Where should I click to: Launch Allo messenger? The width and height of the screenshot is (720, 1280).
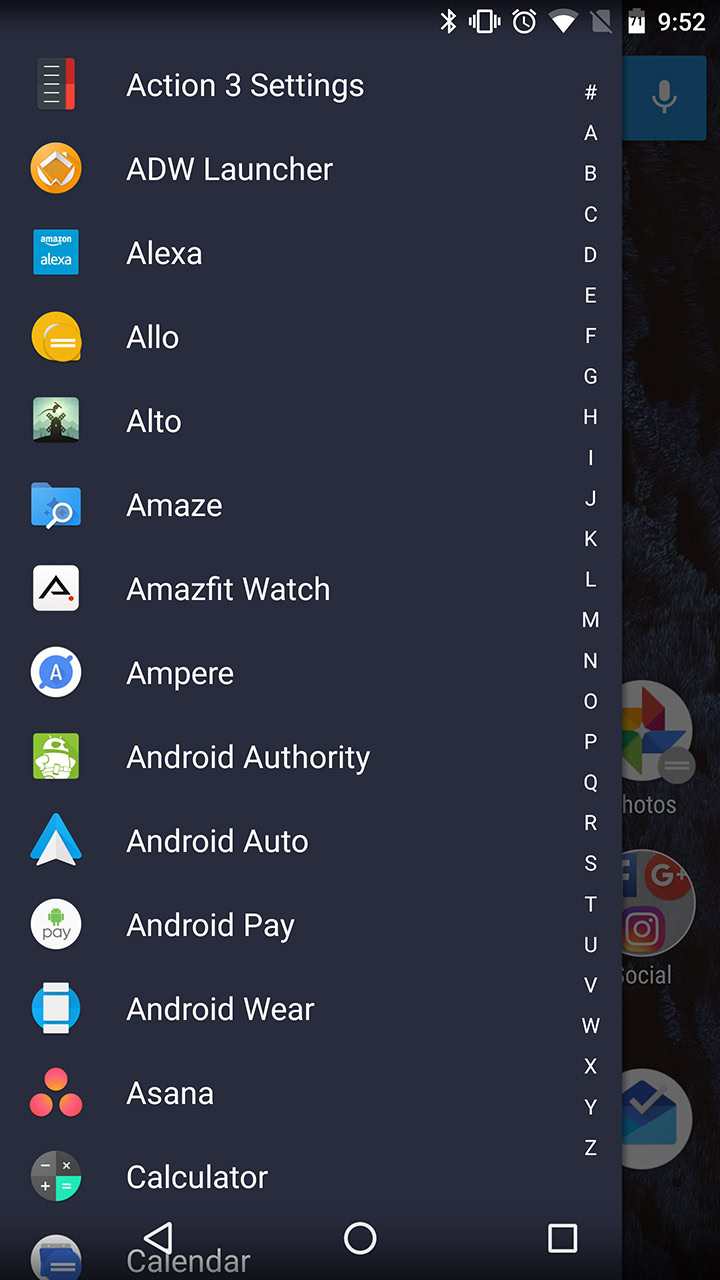[152, 338]
